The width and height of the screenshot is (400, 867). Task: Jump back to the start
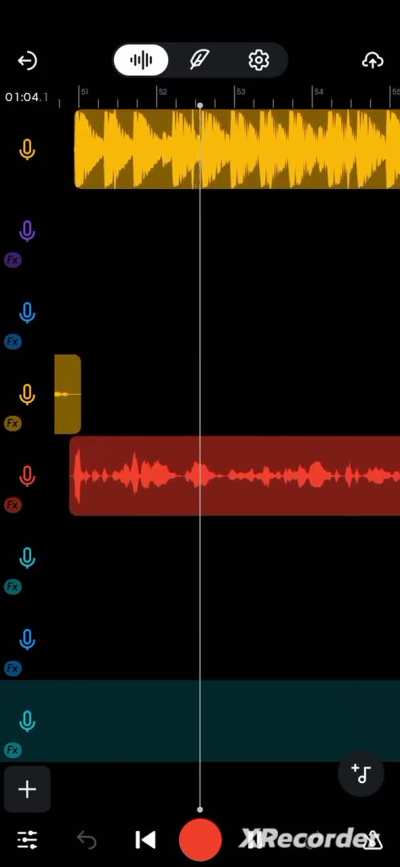click(x=146, y=840)
